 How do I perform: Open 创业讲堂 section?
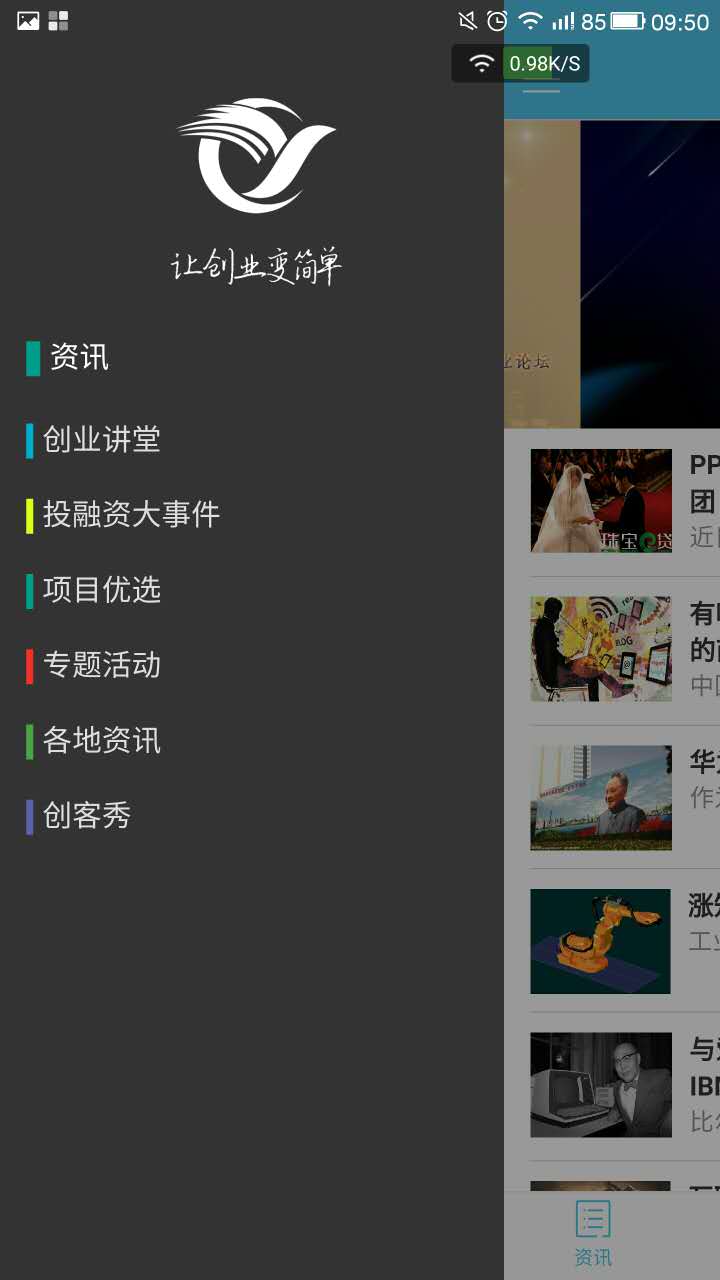(101, 440)
